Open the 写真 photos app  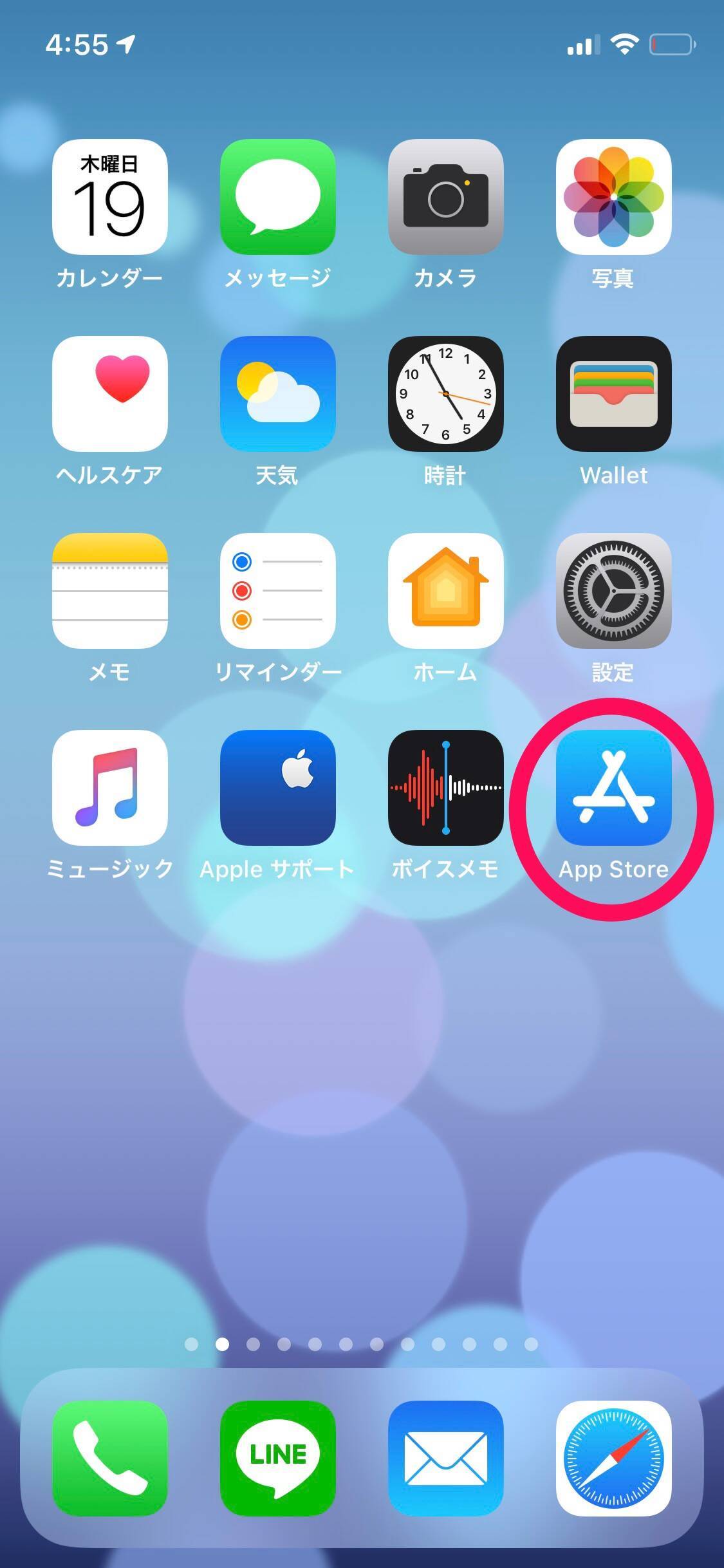point(614,197)
